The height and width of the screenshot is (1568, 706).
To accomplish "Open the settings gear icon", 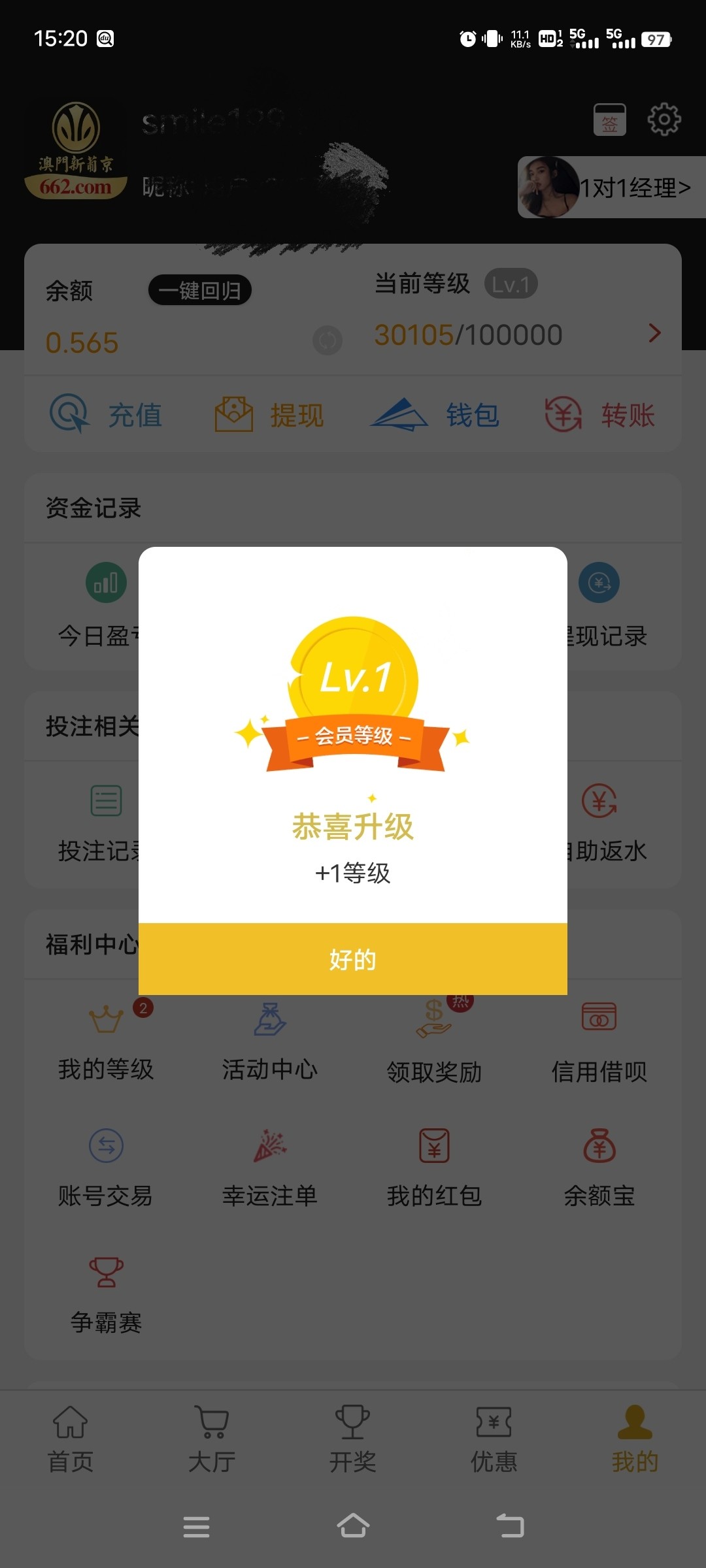I will pos(664,120).
